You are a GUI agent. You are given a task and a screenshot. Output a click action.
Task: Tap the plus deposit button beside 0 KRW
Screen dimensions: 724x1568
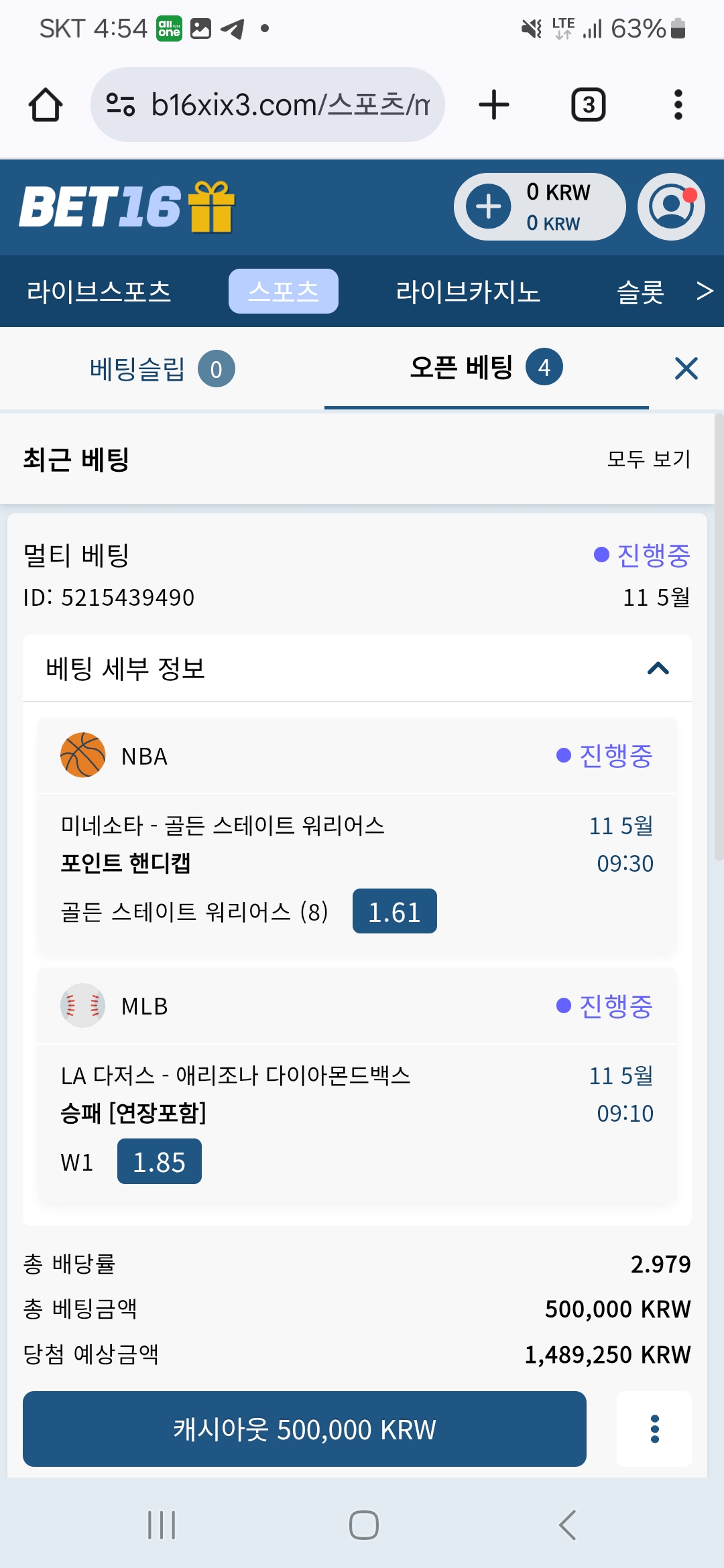(489, 206)
